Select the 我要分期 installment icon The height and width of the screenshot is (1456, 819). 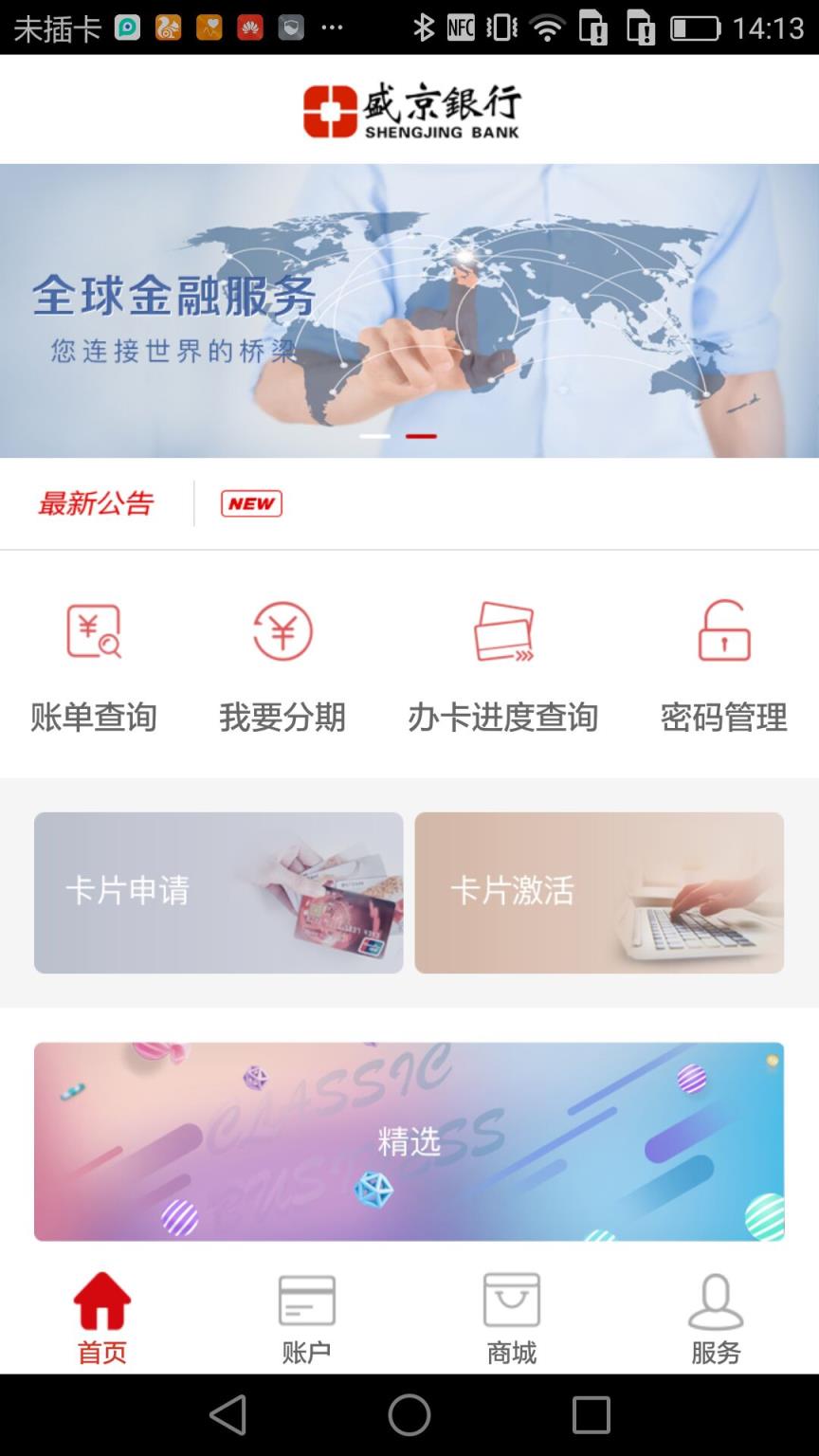point(282,630)
